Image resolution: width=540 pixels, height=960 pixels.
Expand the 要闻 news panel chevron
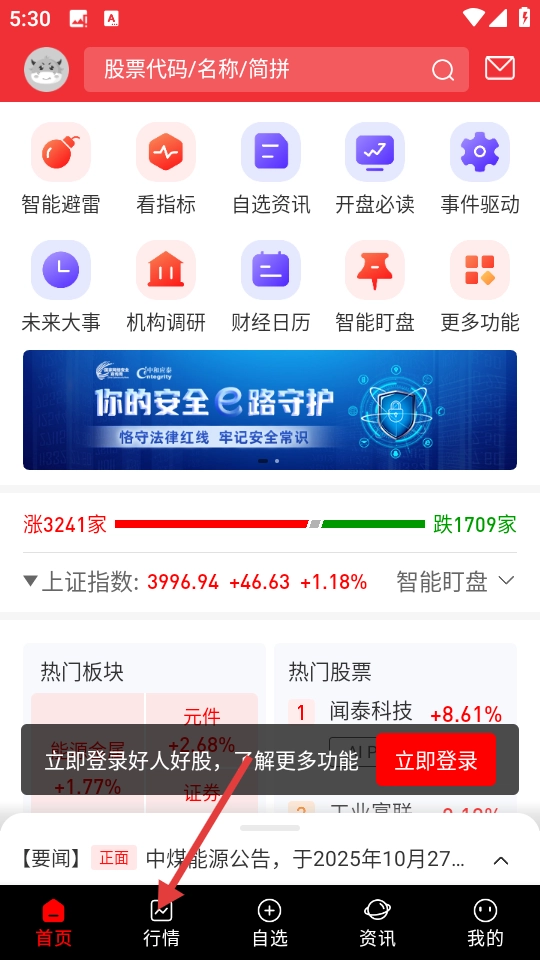point(501,860)
